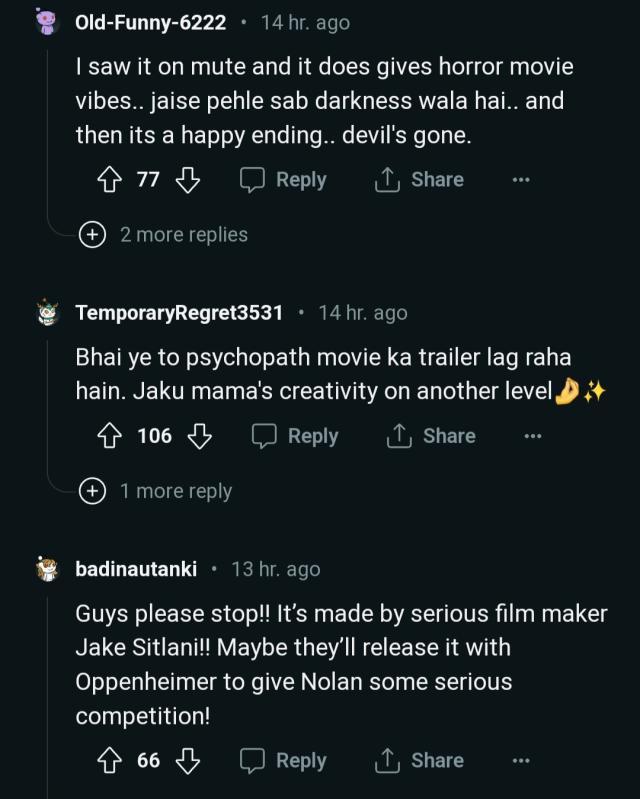Share TemporaryRegret3531's comment
The height and width of the screenshot is (799, 640).
click(x=431, y=436)
